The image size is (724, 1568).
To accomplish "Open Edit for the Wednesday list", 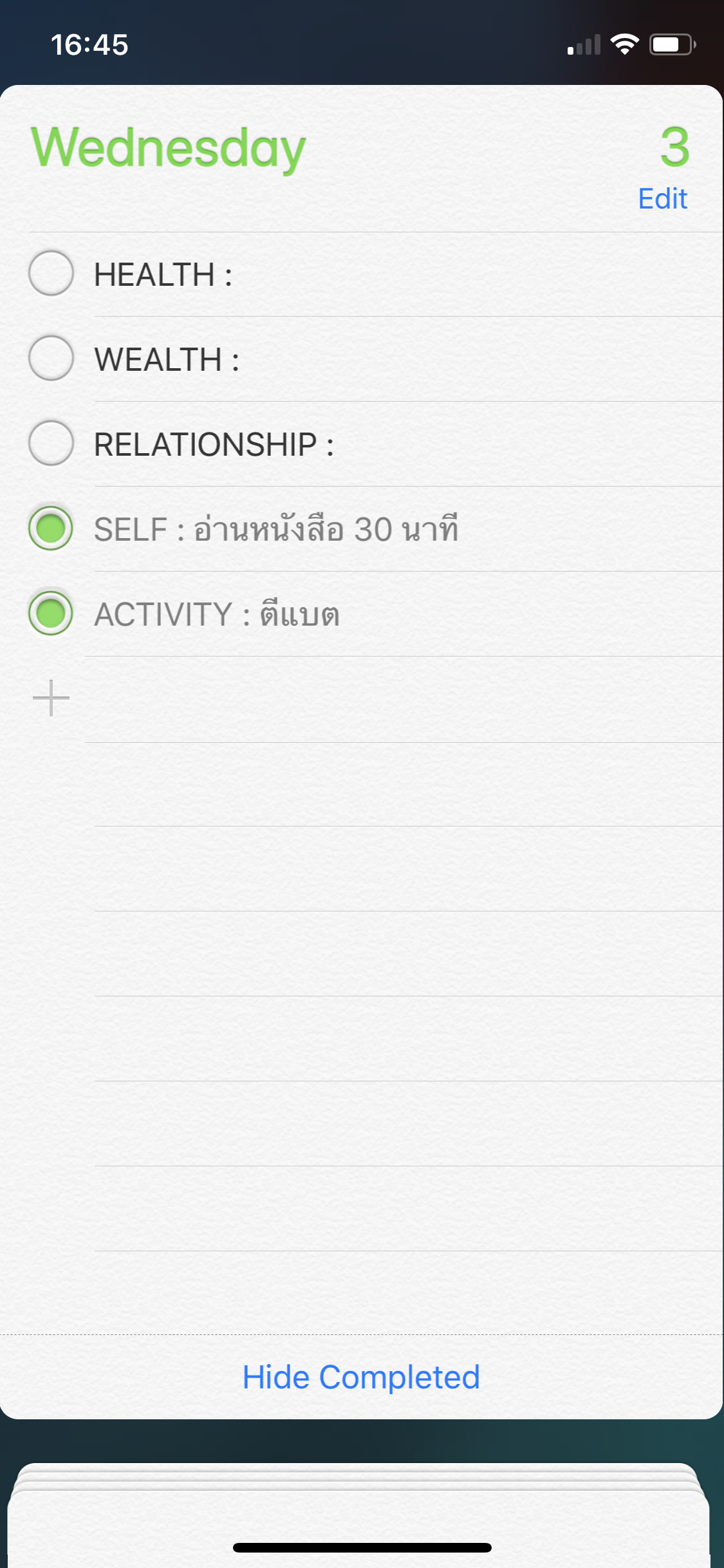I will [662, 199].
